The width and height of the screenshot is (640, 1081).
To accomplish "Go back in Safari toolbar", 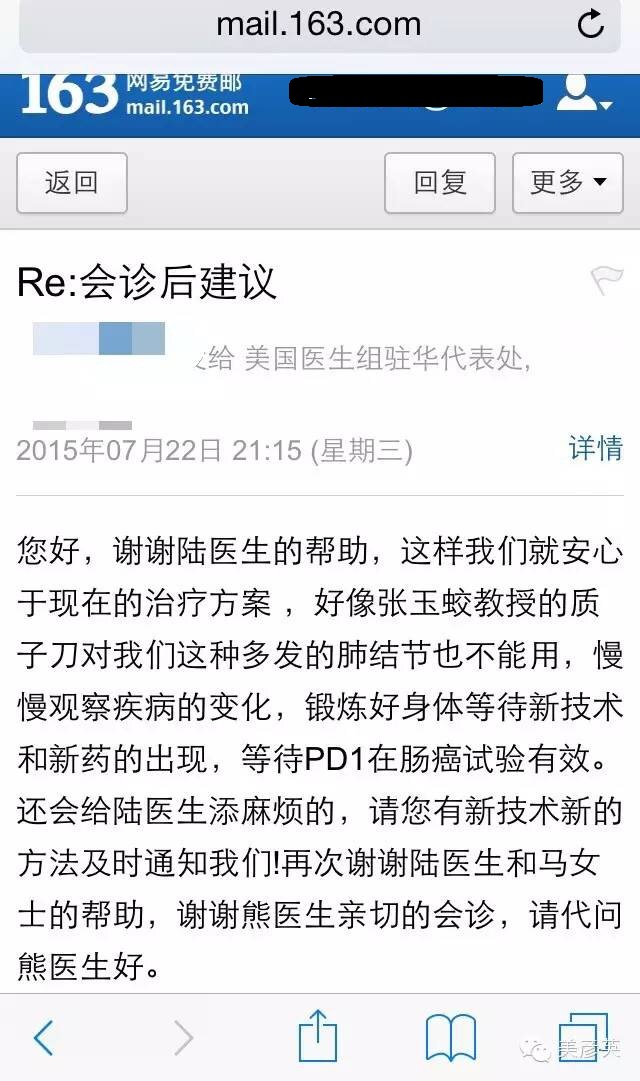I will [x=43, y=1038].
